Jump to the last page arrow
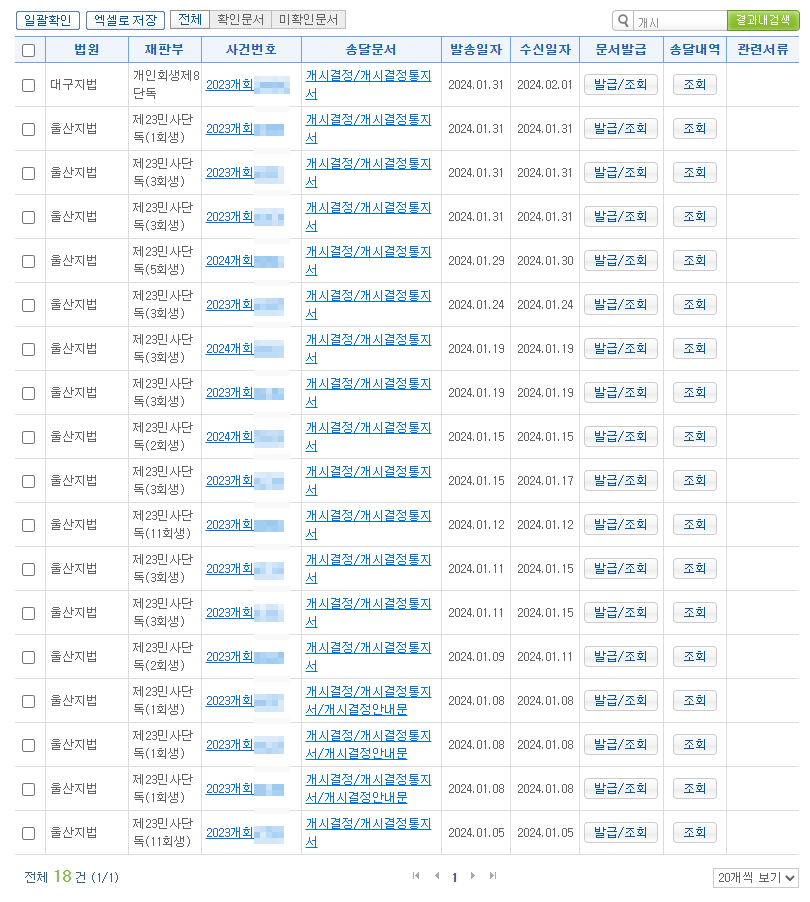The width and height of the screenshot is (810, 902). click(492, 876)
